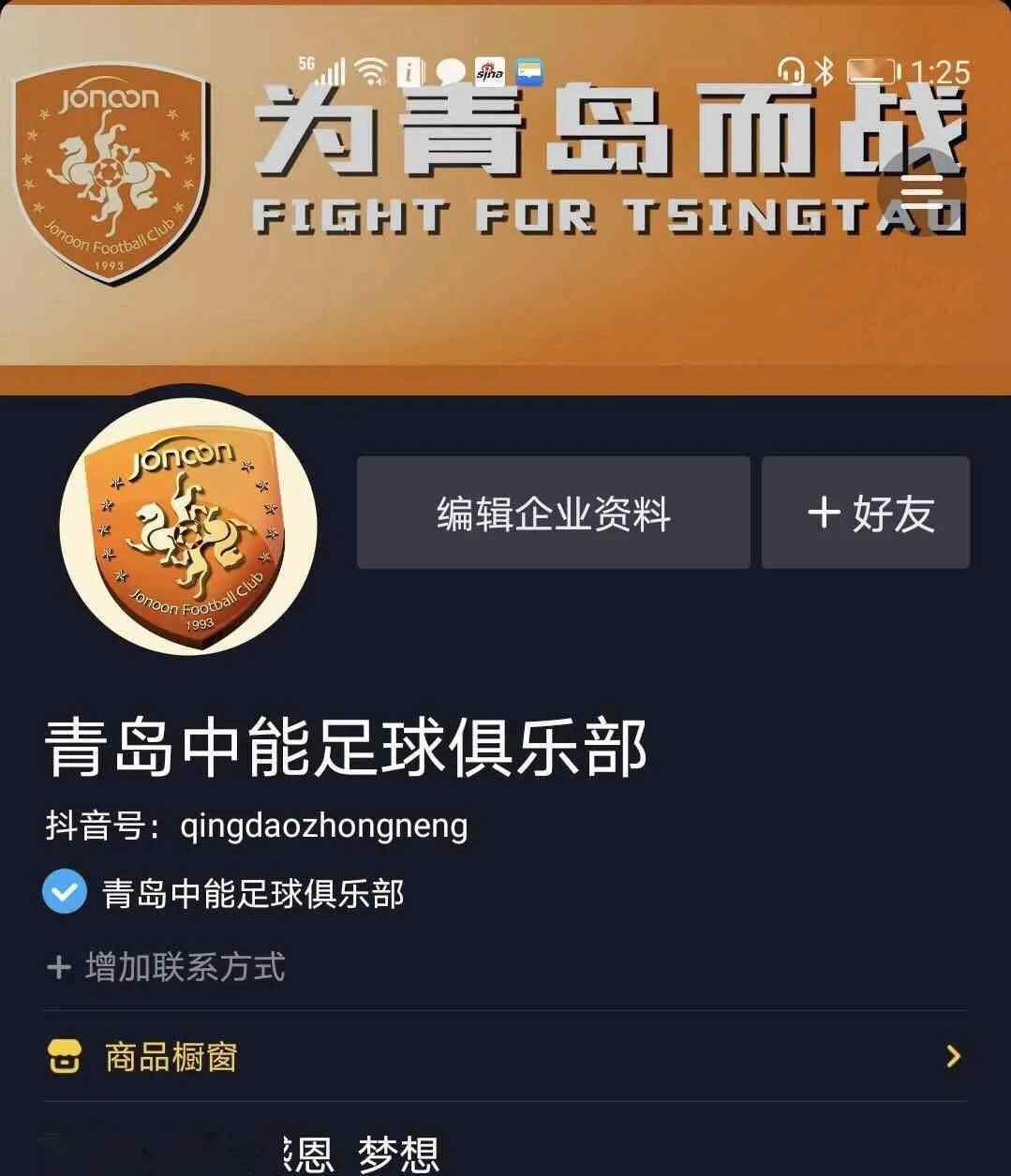Open the club's profile avatar
This screenshot has width=1011, height=1176.
(188, 525)
